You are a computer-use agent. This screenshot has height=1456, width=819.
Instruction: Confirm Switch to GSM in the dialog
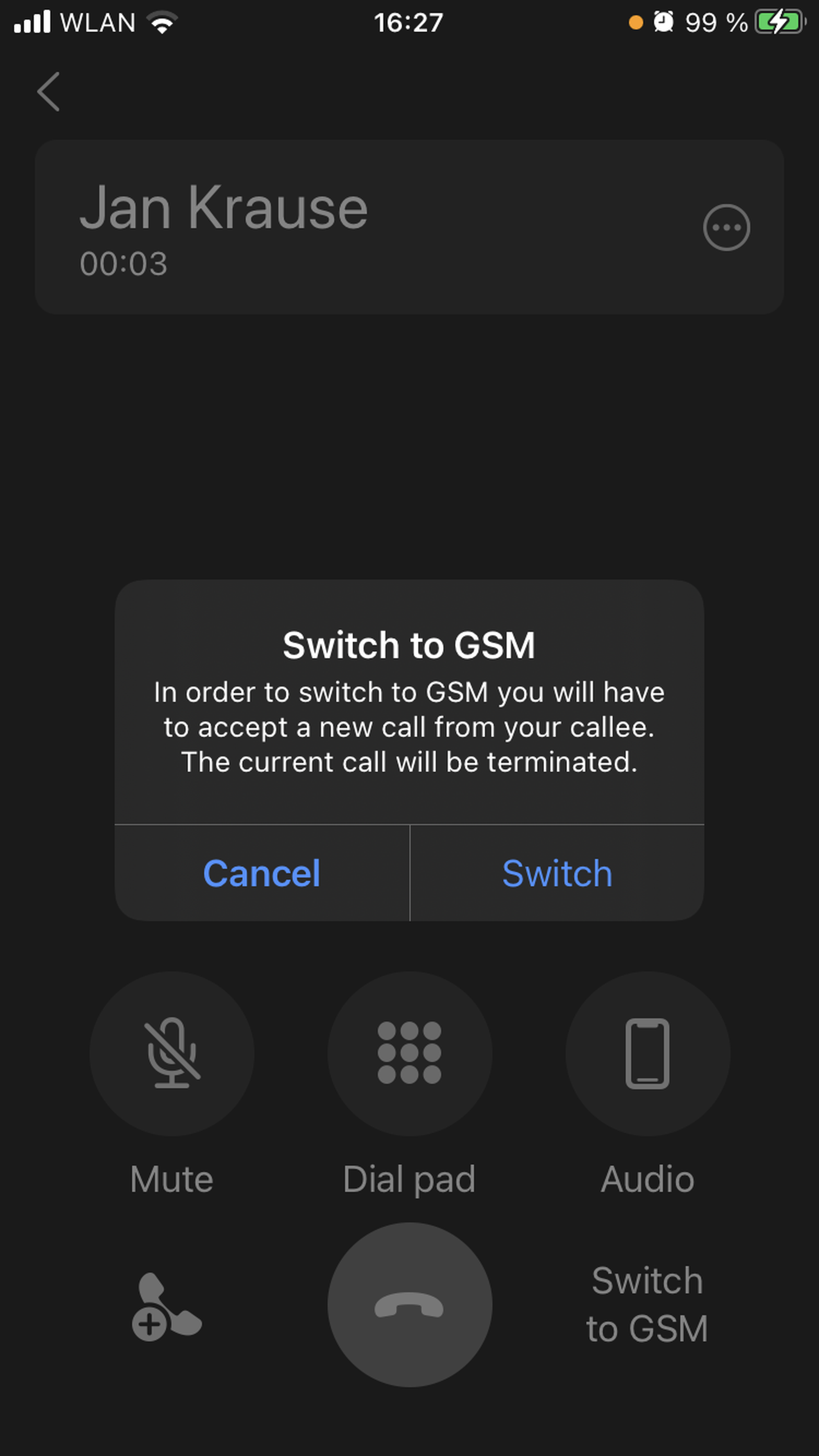pyautogui.click(x=557, y=873)
